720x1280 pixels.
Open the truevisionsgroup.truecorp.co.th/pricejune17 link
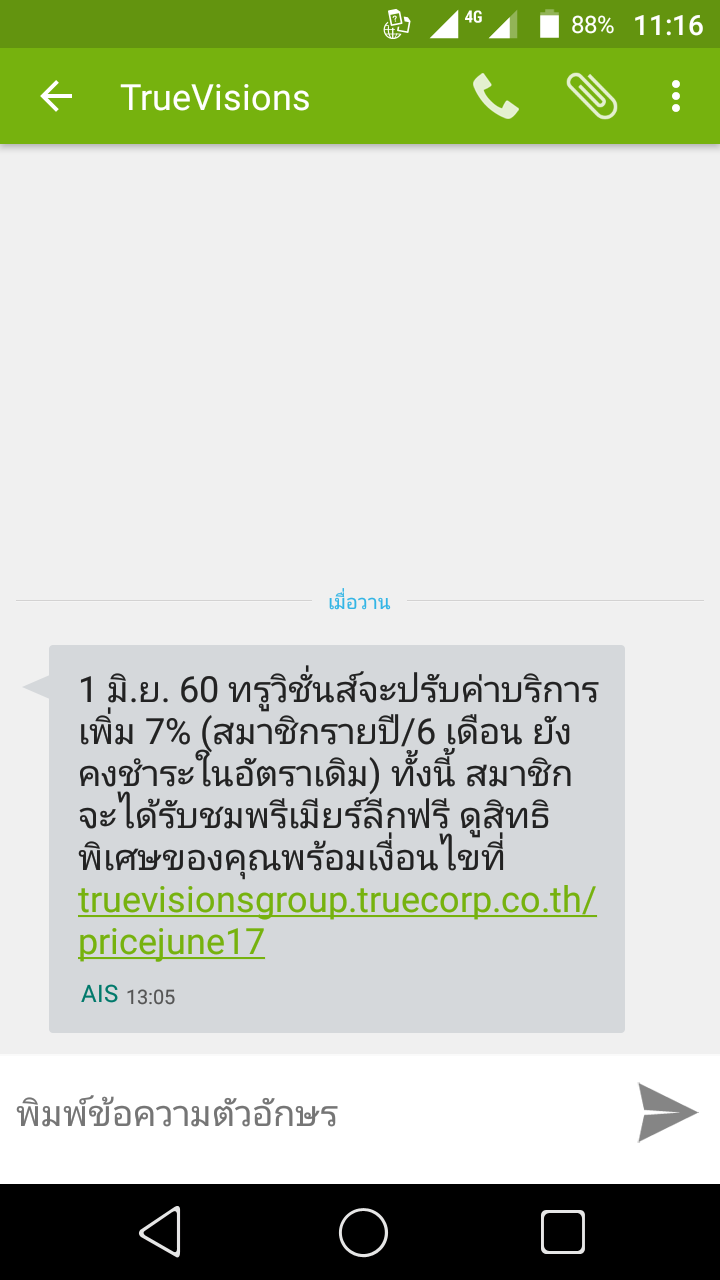pyautogui.click(x=337, y=921)
